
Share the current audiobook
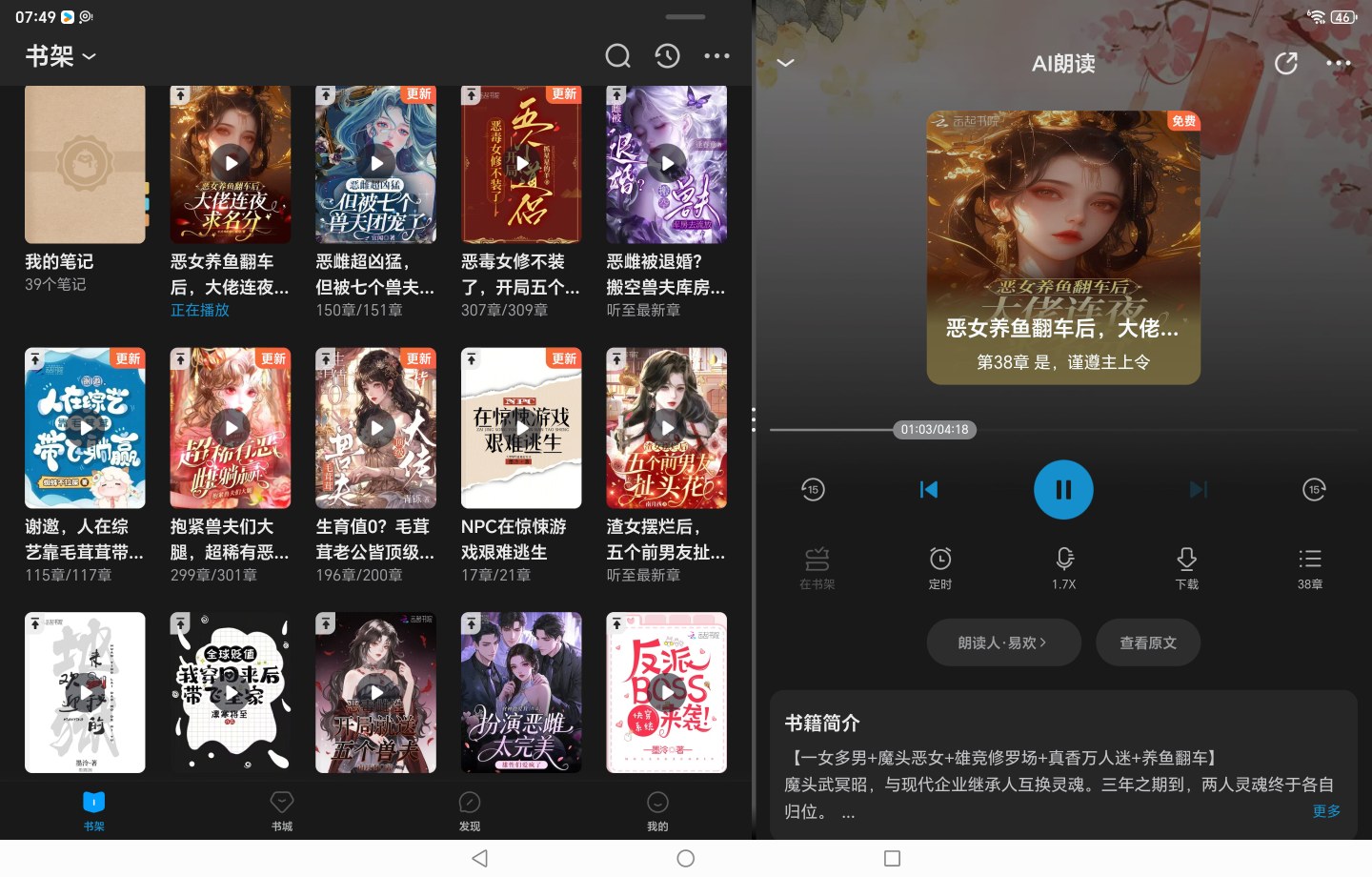pos(1286,63)
